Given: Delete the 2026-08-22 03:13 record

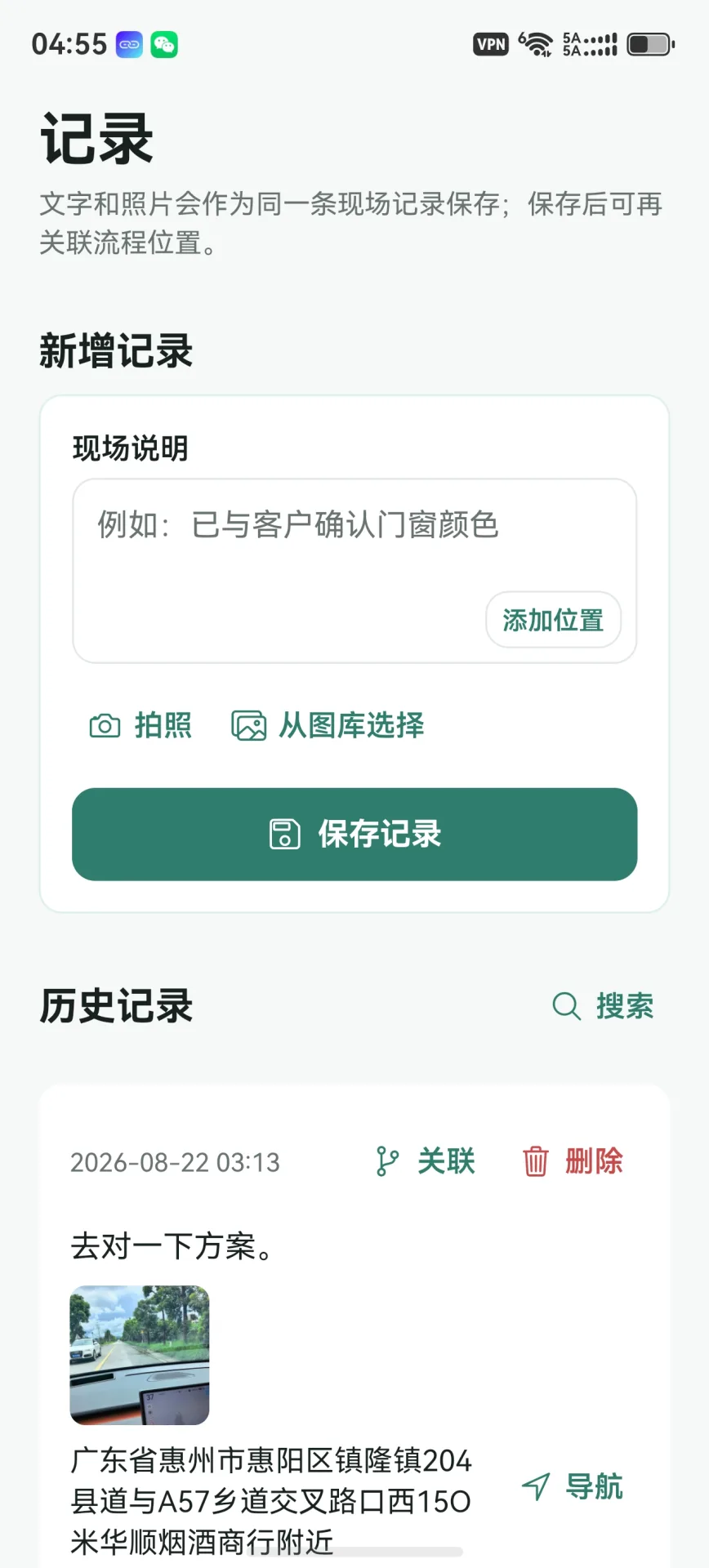Looking at the screenshot, I should pos(573,1160).
